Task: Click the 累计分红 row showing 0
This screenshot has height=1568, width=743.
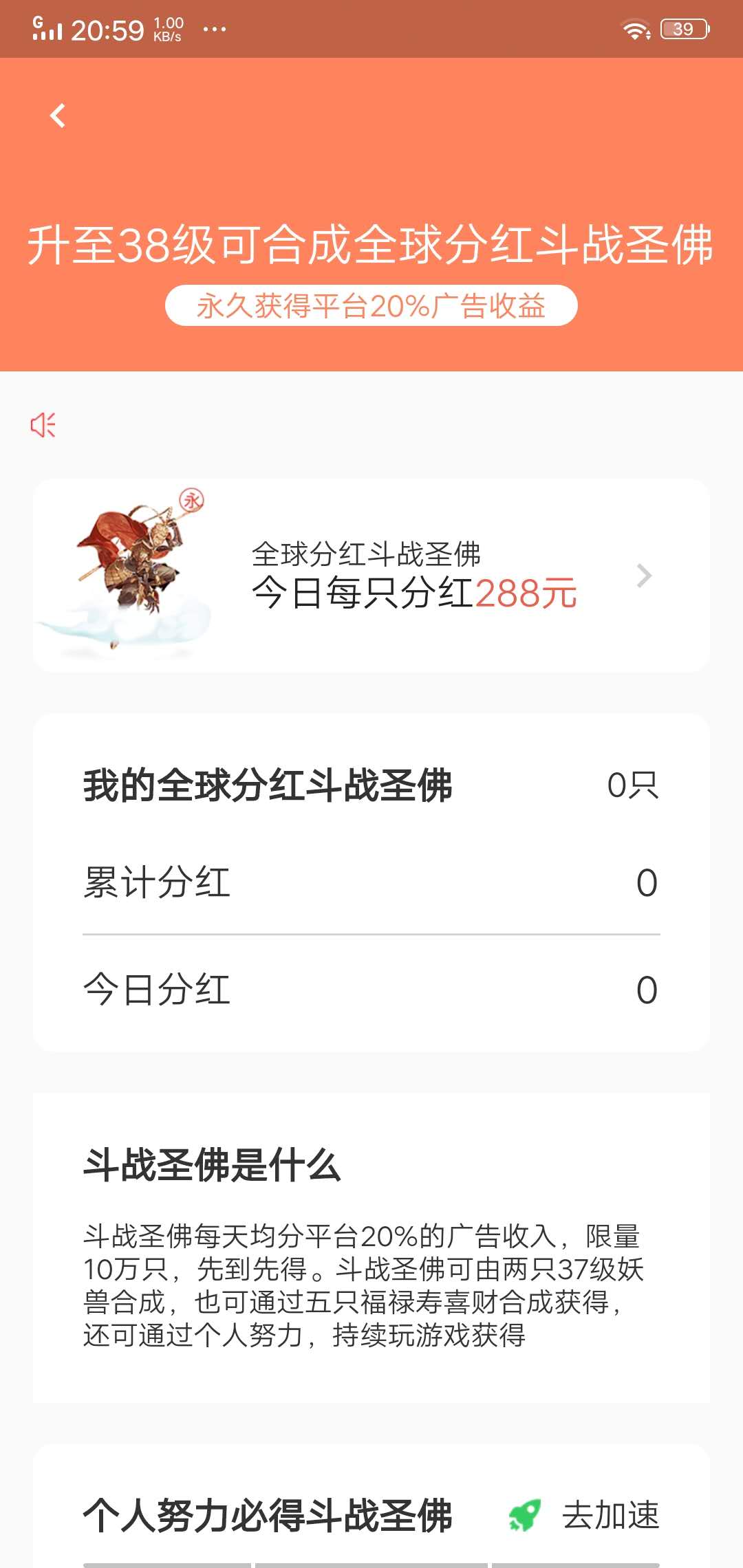Action: pos(371,882)
